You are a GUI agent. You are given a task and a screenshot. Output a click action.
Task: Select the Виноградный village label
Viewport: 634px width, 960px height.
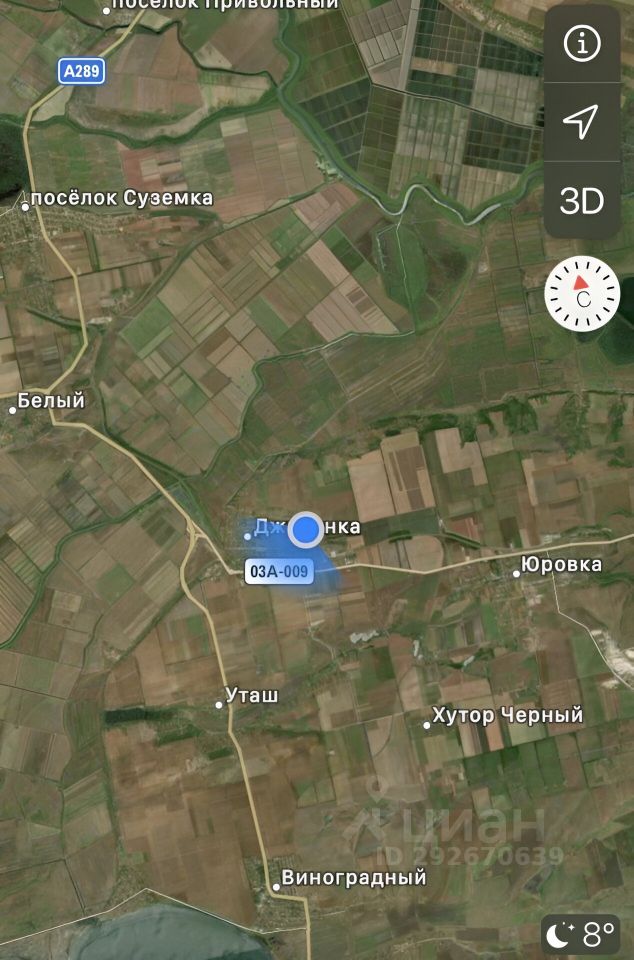[x=353, y=878]
